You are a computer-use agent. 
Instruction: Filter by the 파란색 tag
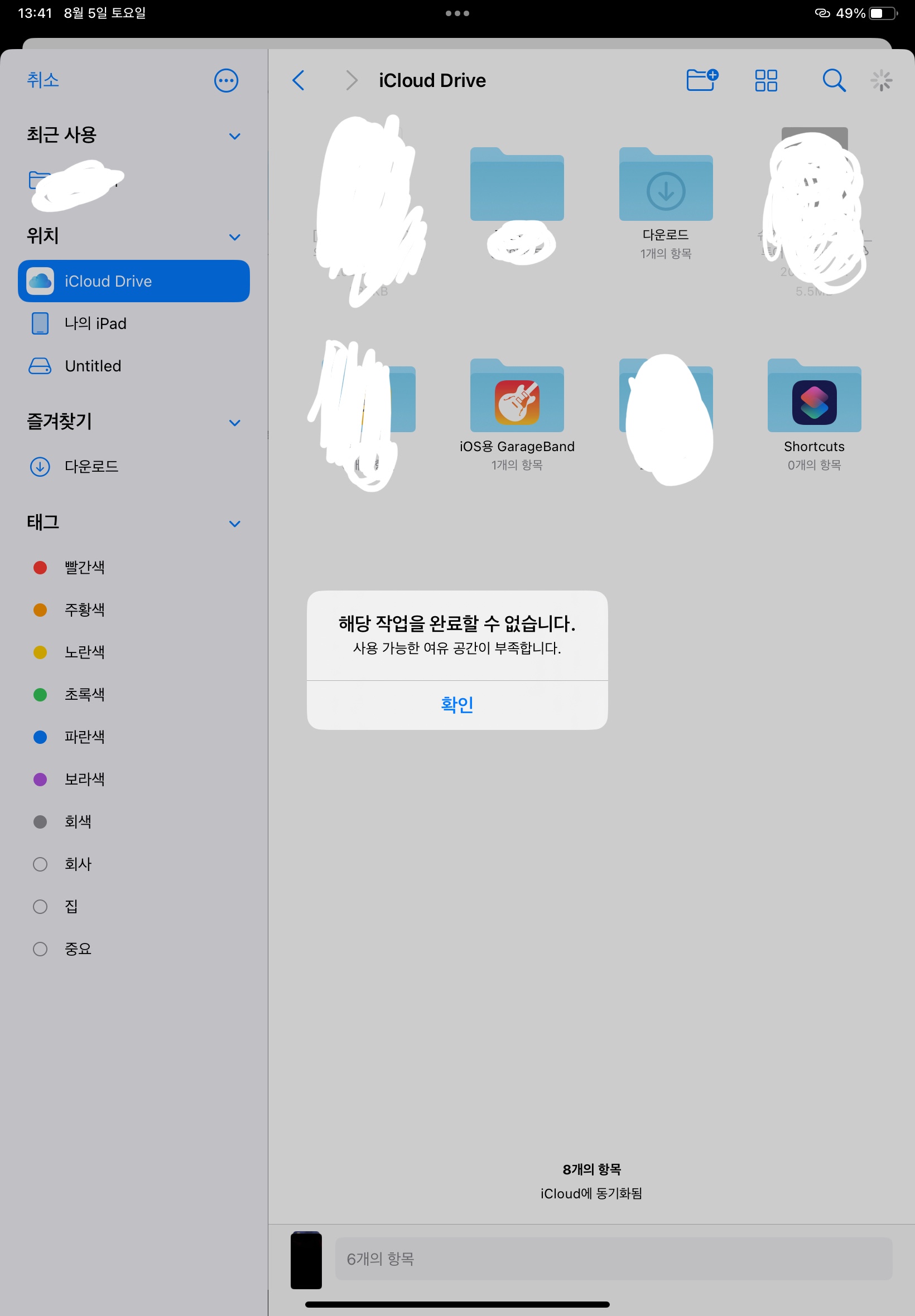point(84,737)
